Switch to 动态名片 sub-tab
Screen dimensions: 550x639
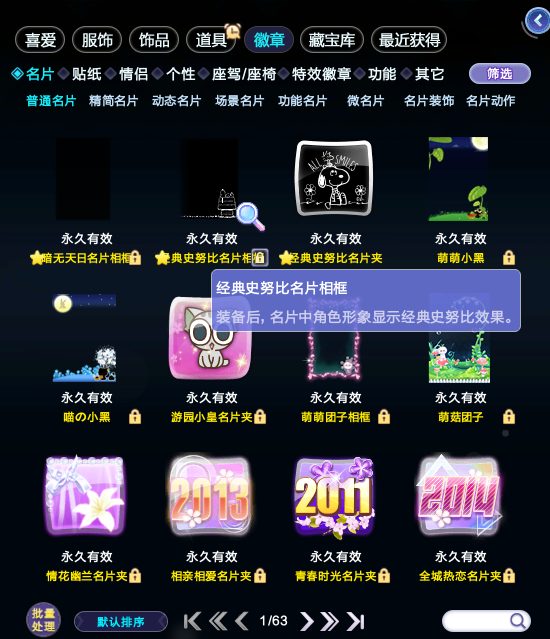click(x=176, y=101)
